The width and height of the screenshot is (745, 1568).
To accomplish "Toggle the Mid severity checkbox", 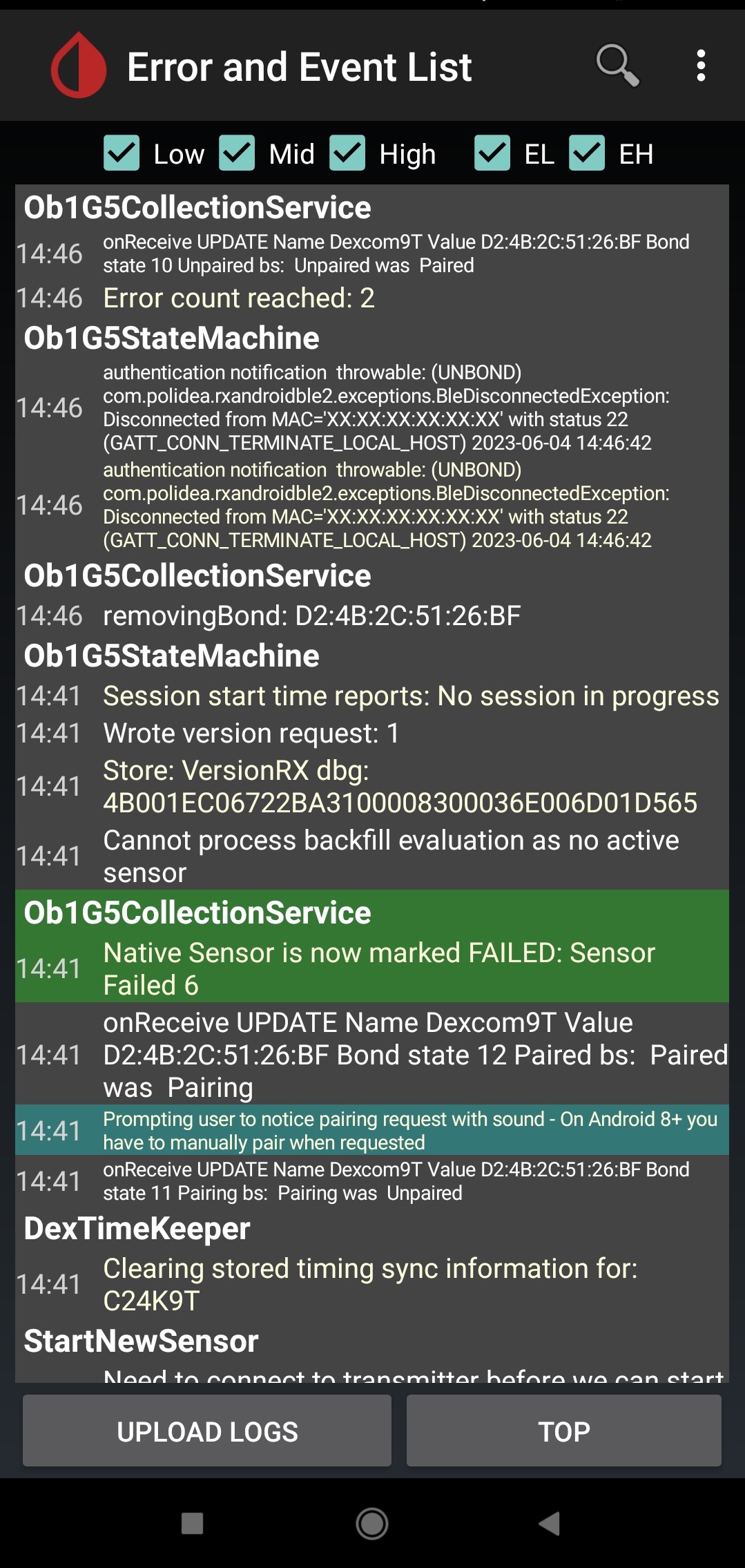I will pyautogui.click(x=237, y=153).
